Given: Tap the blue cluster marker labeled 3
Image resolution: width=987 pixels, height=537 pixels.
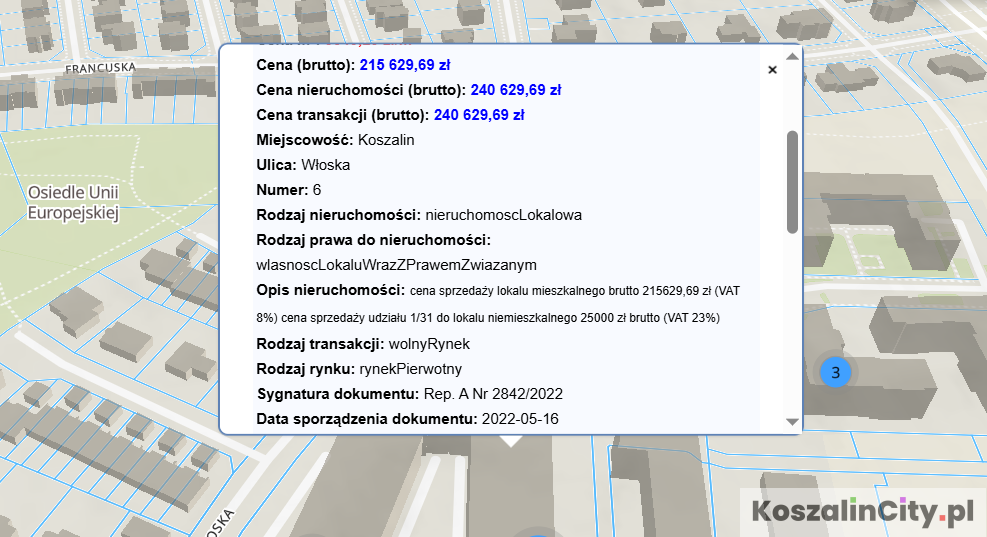Looking at the screenshot, I should tap(835, 372).
